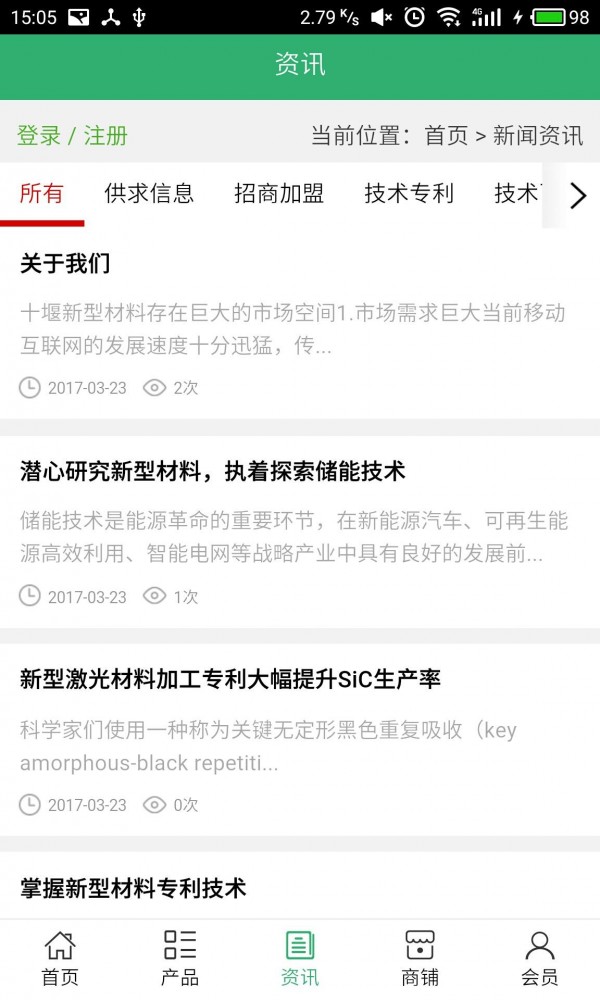Image resolution: width=600 pixels, height=1000 pixels.
Task: Switch to the 技术专利 tab
Action: [409, 194]
